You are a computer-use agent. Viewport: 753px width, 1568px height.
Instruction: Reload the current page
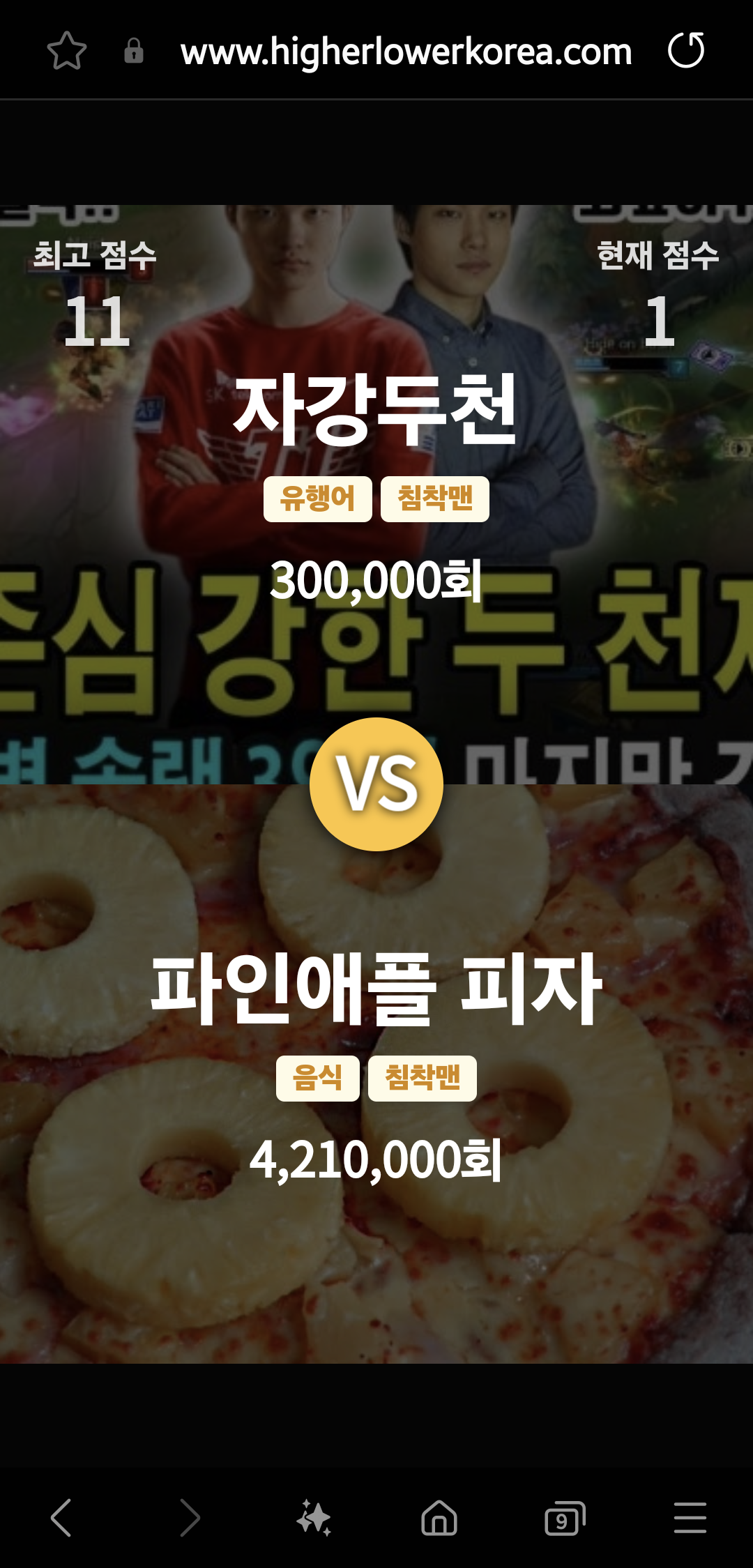click(686, 51)
